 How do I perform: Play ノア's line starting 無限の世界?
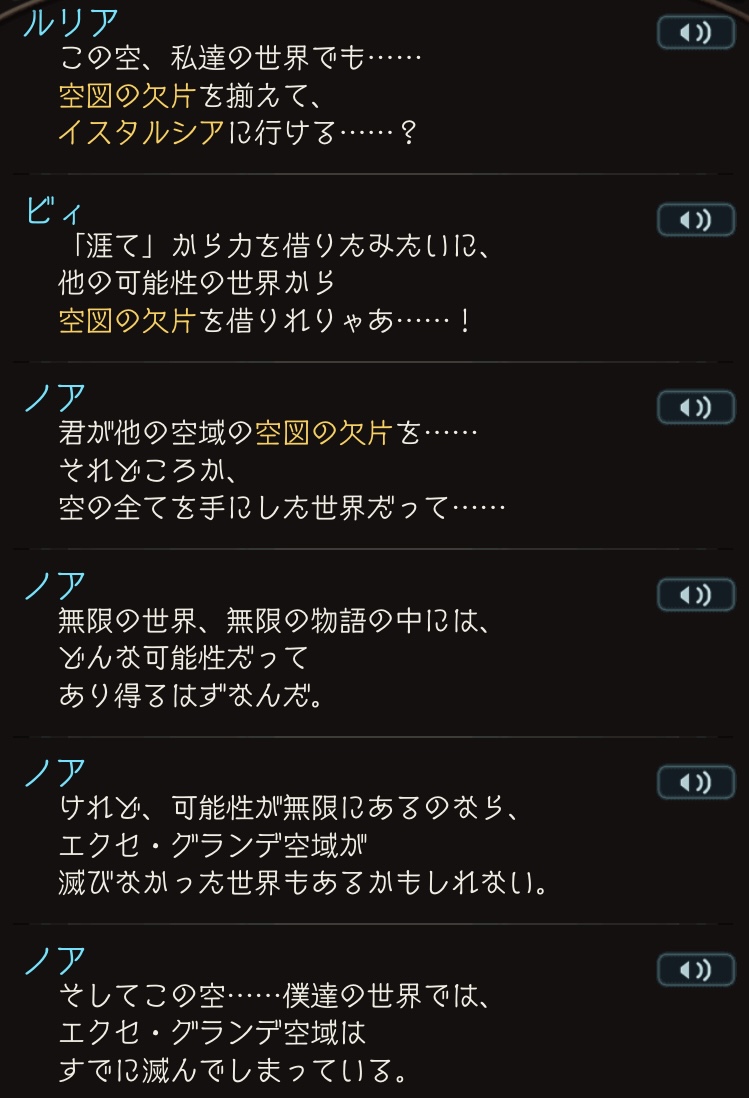(x=695, y=595)
